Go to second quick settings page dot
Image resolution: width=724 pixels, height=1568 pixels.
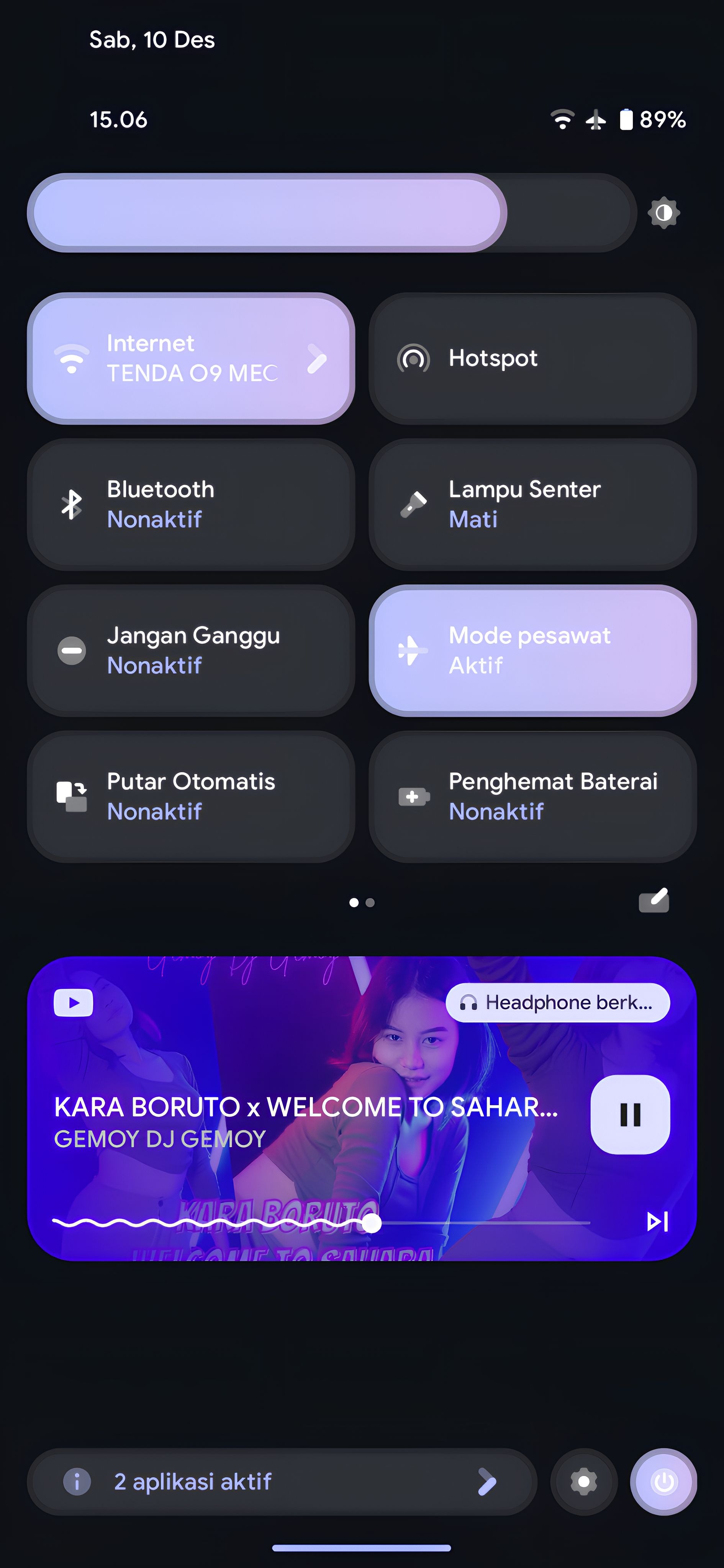tap(370, 903)
